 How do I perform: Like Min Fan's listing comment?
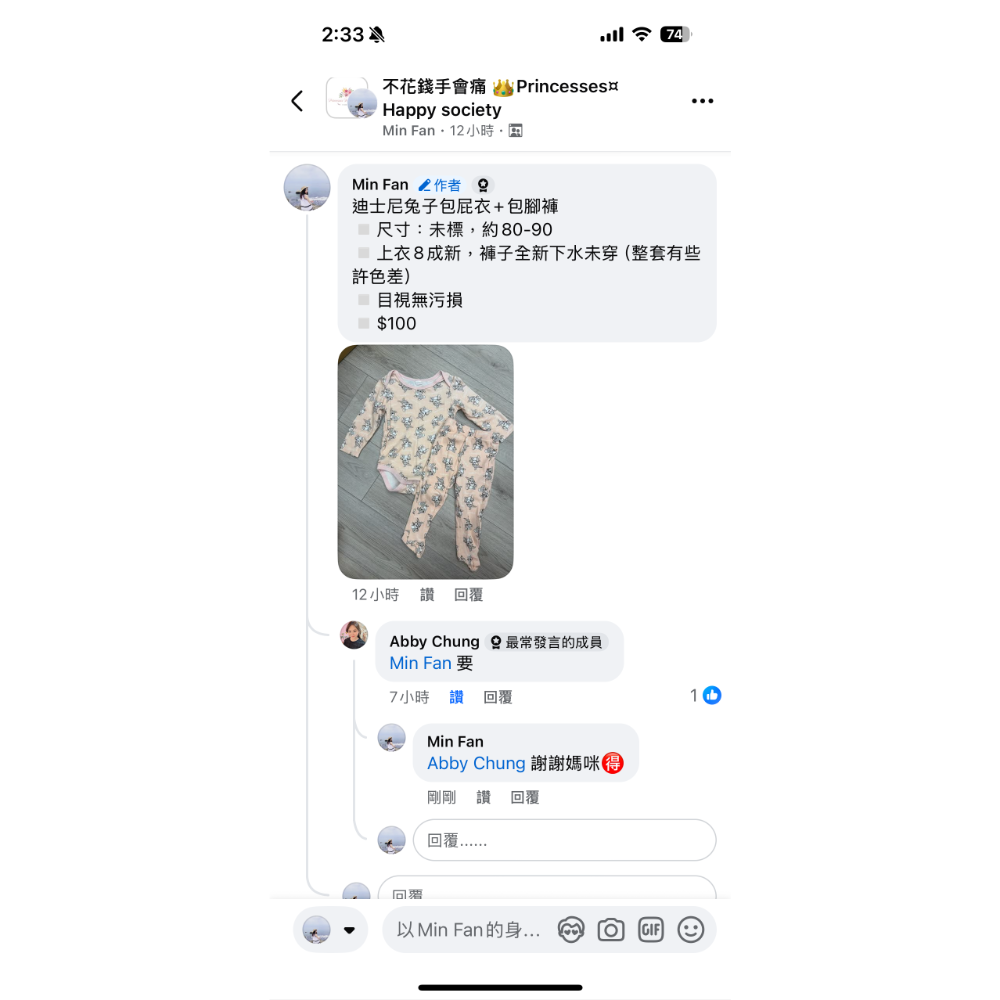tap(427, 595)
